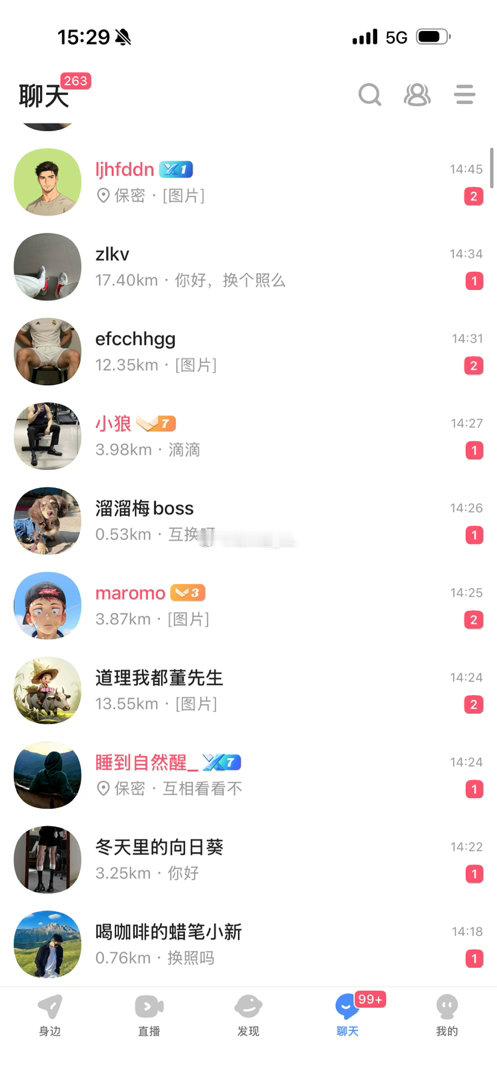This screenshot has height=1080, width=497.
Task: Open the chat with 喝咖啡的蜡笔小新
Action: pos(248,944)
